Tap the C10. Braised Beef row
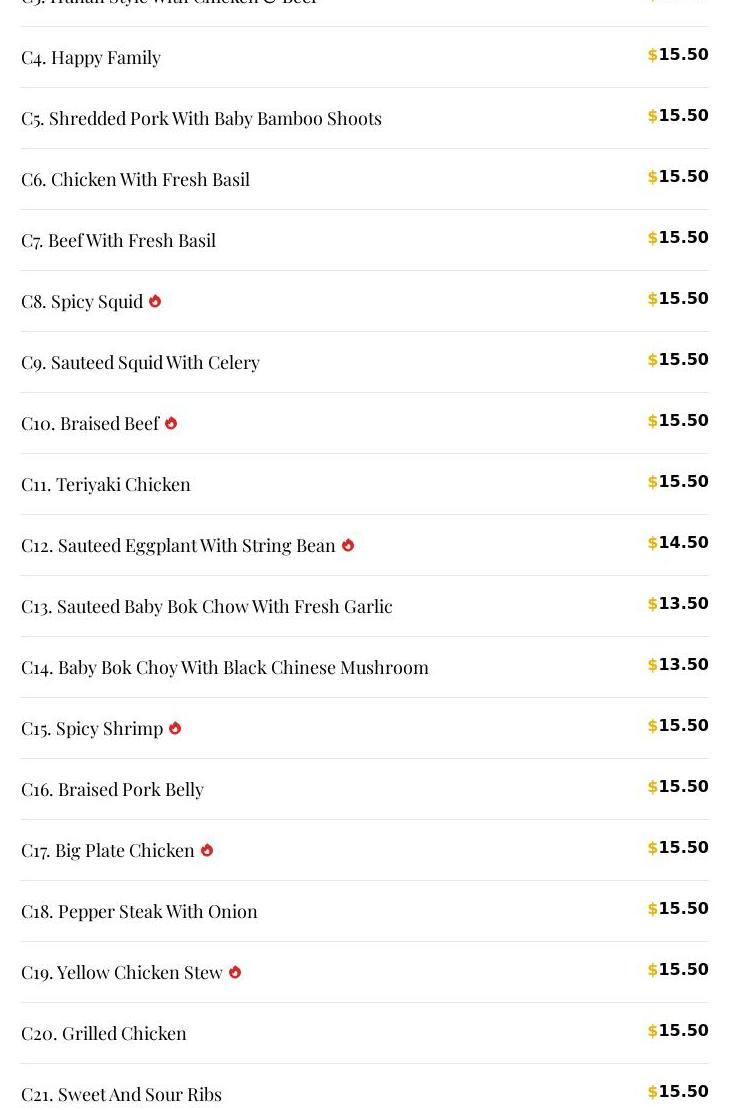 [x=90, y=423]
